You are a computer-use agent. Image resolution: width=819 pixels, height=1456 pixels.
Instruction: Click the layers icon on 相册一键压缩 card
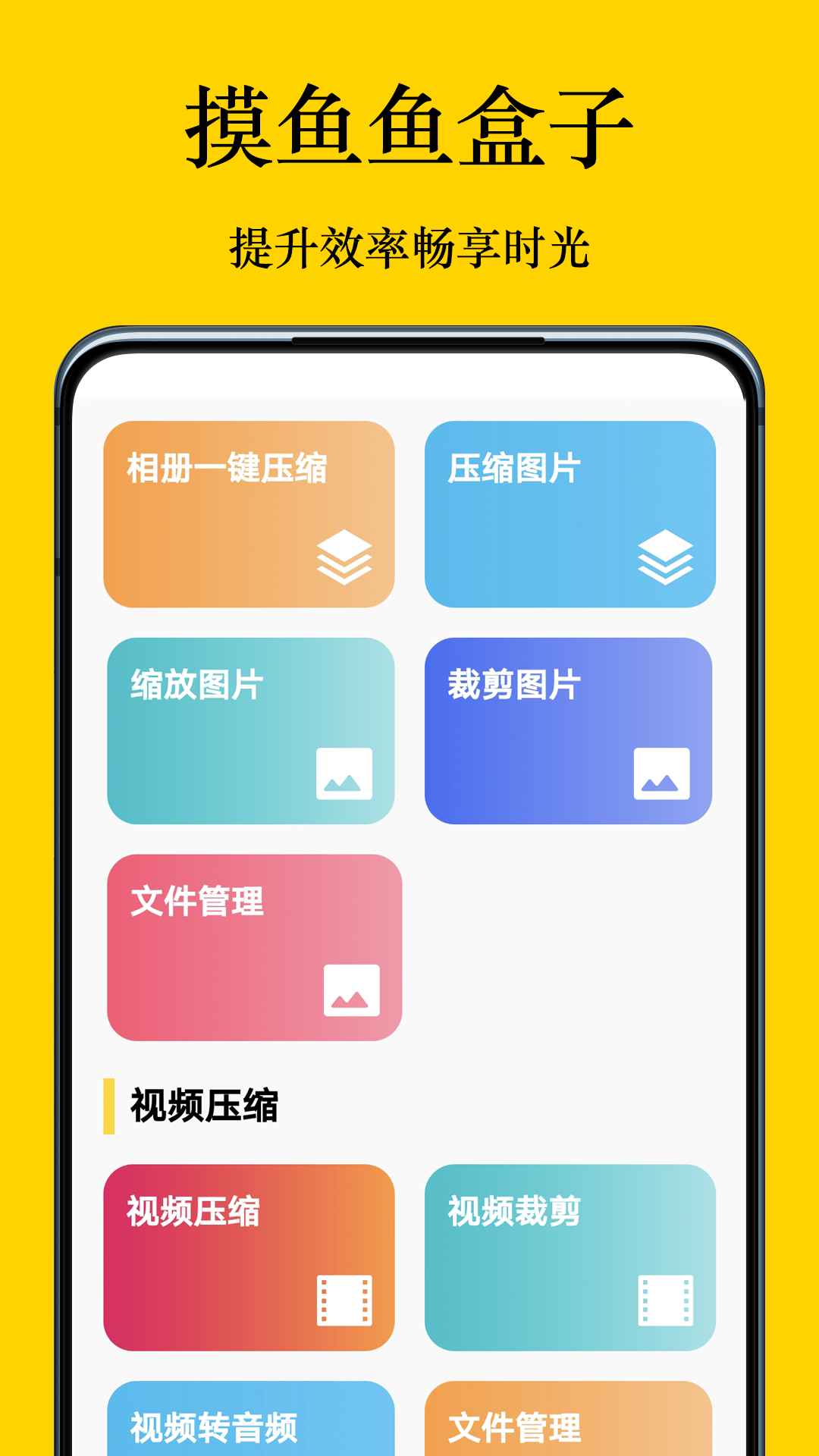345,559
